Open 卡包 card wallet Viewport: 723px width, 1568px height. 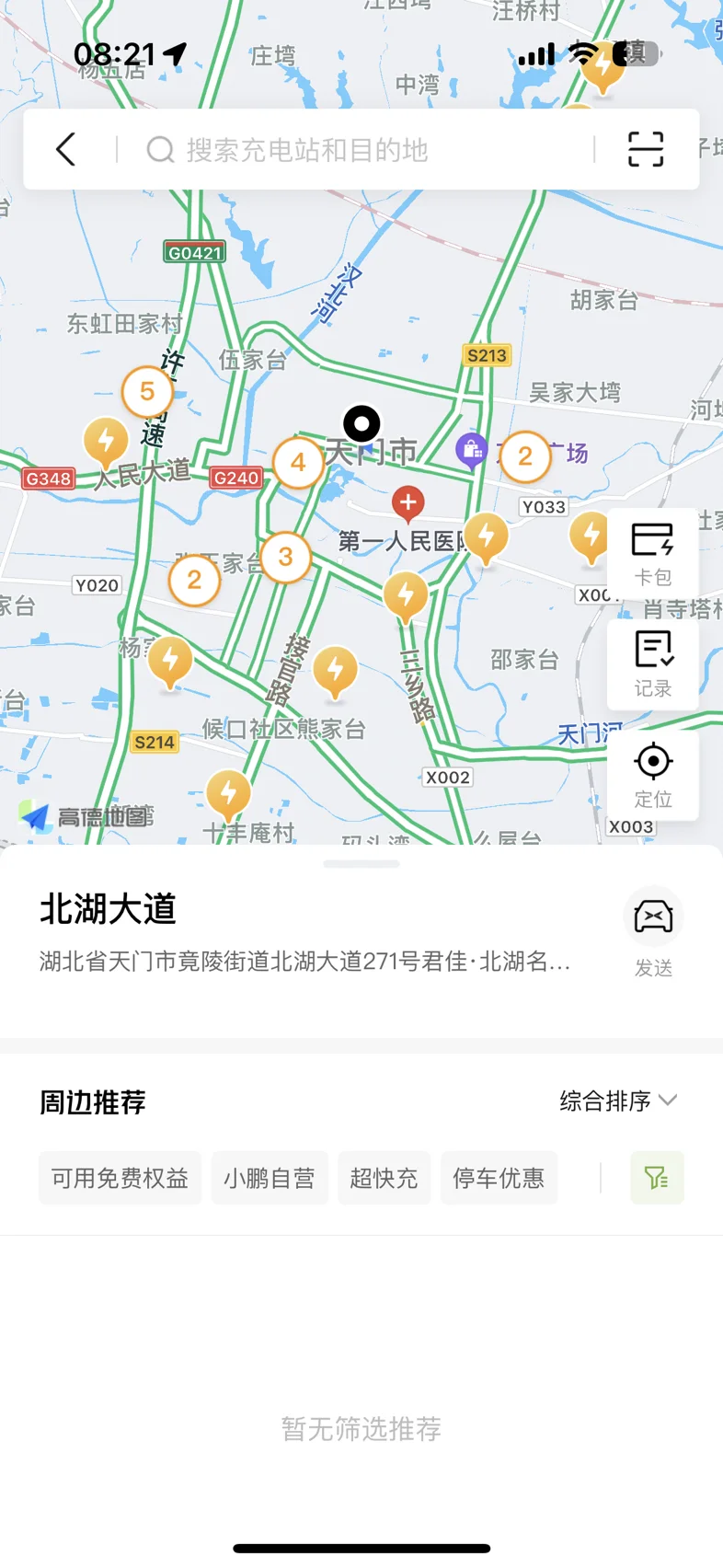(652, 554)
